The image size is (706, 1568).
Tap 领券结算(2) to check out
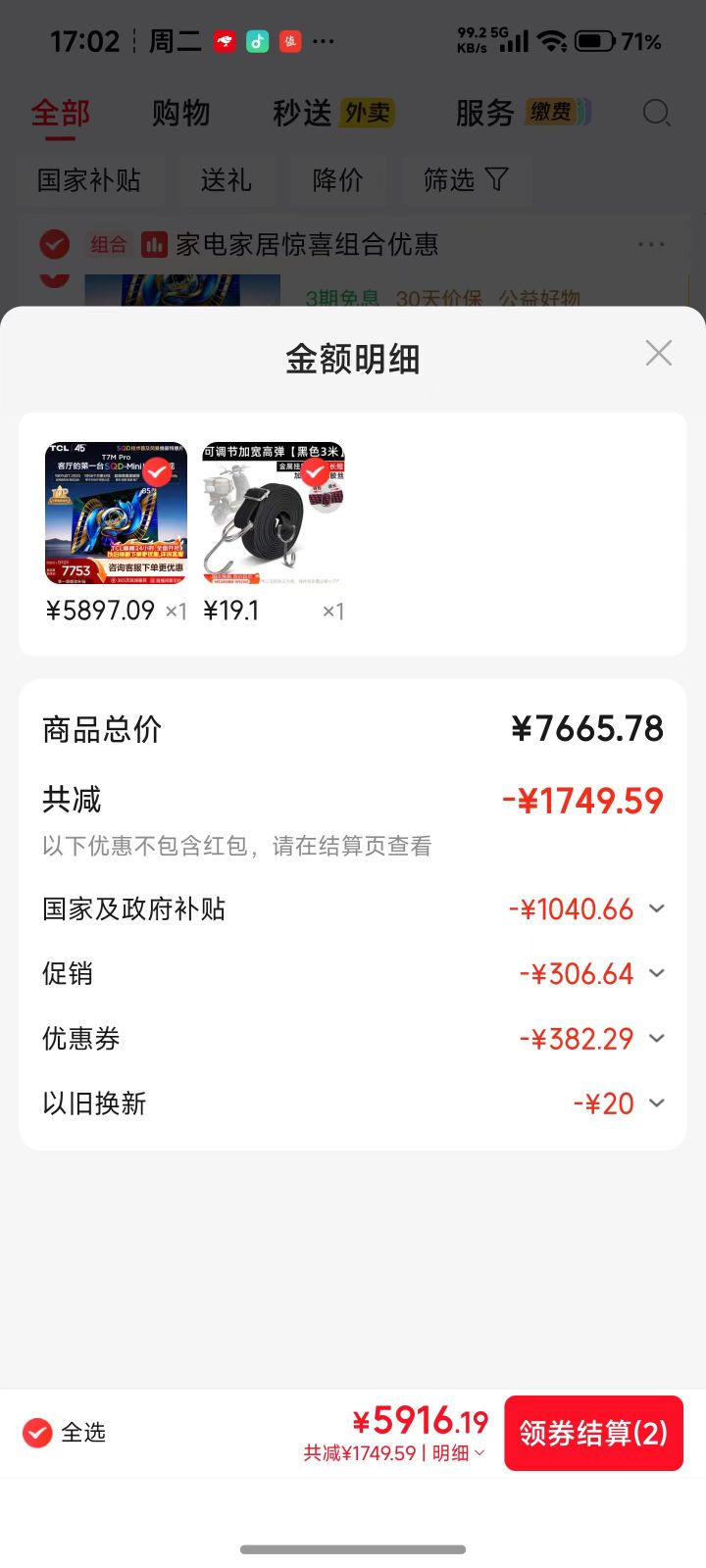[x=593, y=1433]
